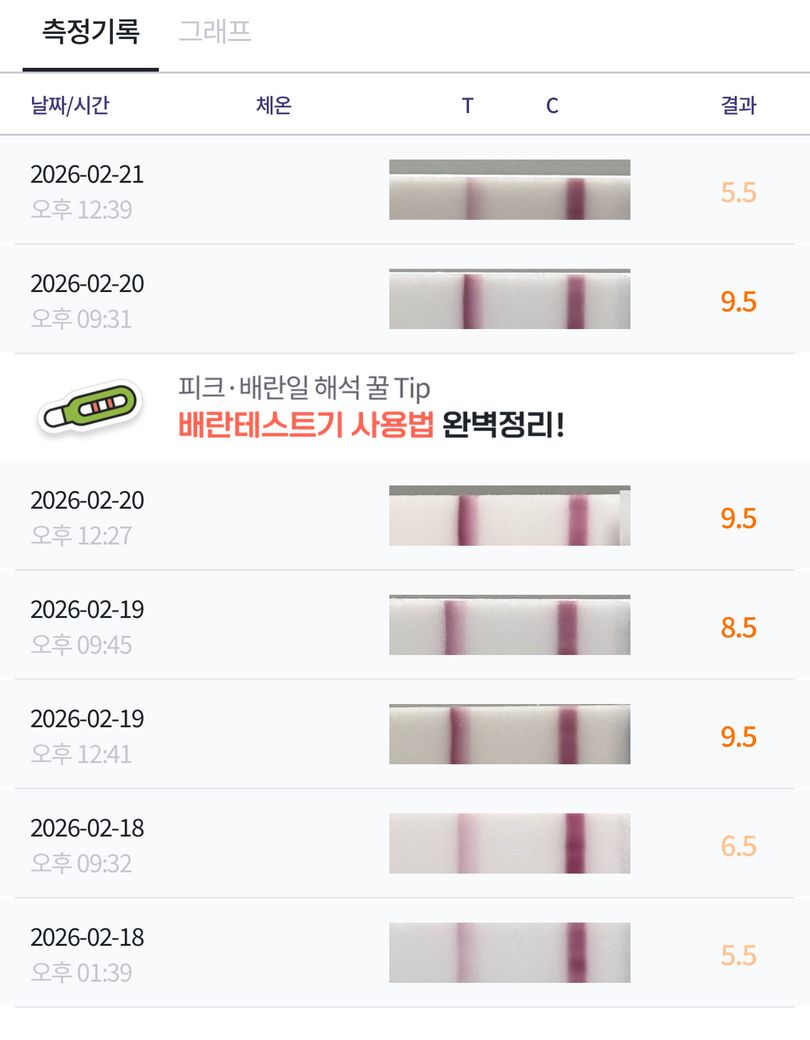
Task: Open the 2026-02-18 오후 09:32 record
Action: pyautogui.click(x=404, y=844)
